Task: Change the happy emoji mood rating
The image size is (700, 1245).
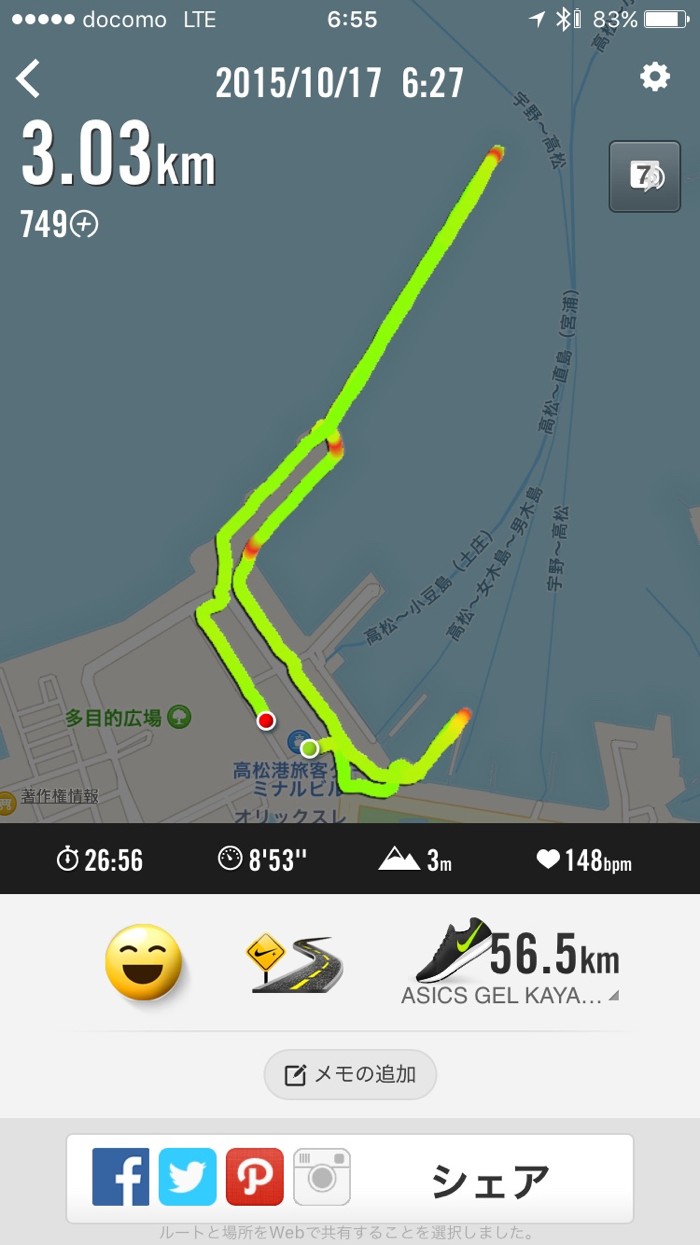Action: (144, 962)
